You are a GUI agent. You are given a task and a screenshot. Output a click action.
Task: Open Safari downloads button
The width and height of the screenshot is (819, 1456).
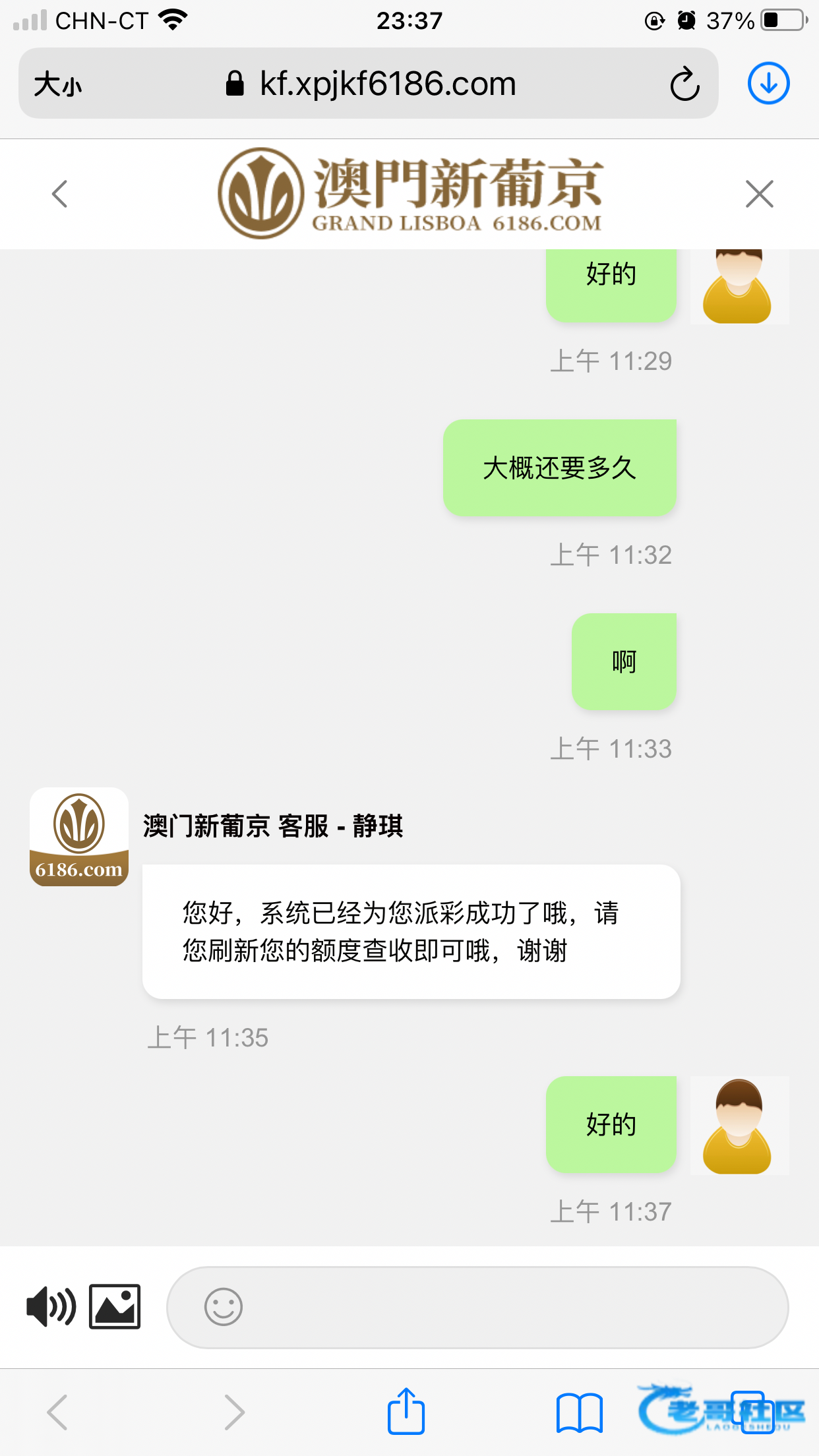768,84
